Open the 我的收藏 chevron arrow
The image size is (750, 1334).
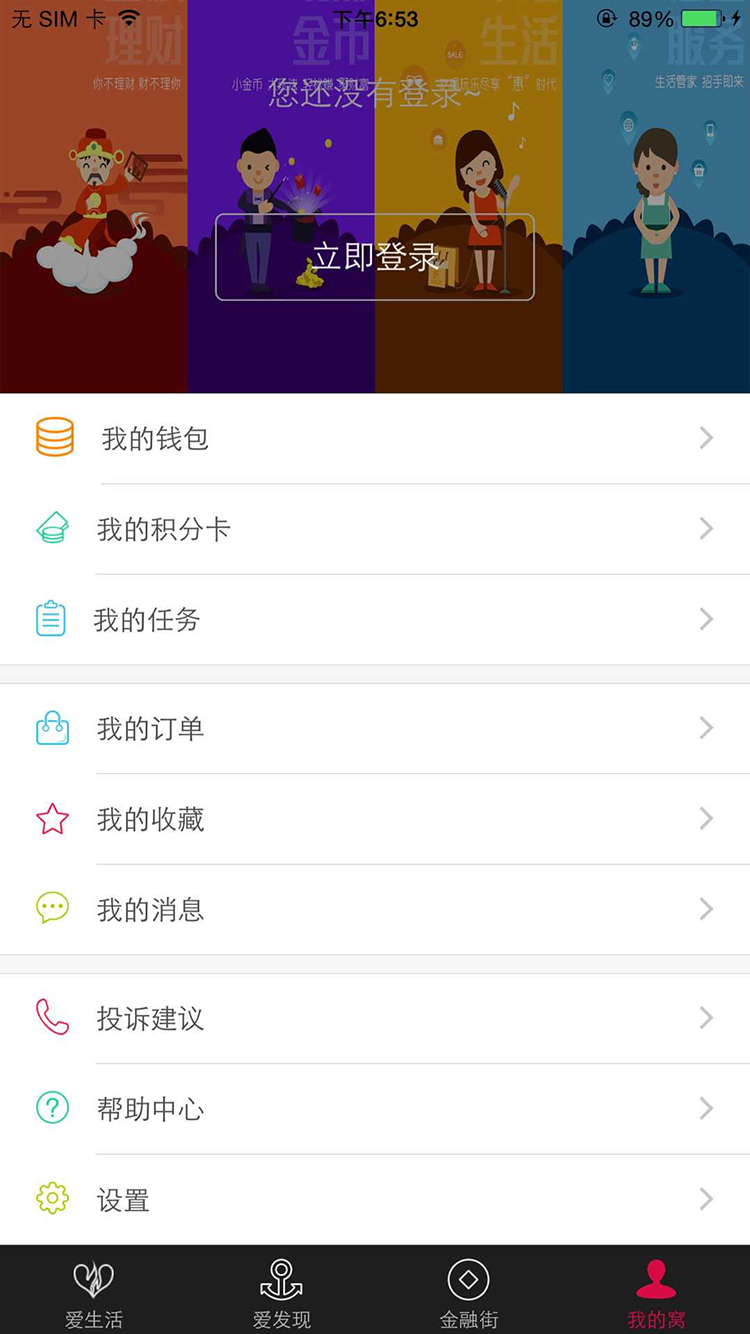click(707, 819)
